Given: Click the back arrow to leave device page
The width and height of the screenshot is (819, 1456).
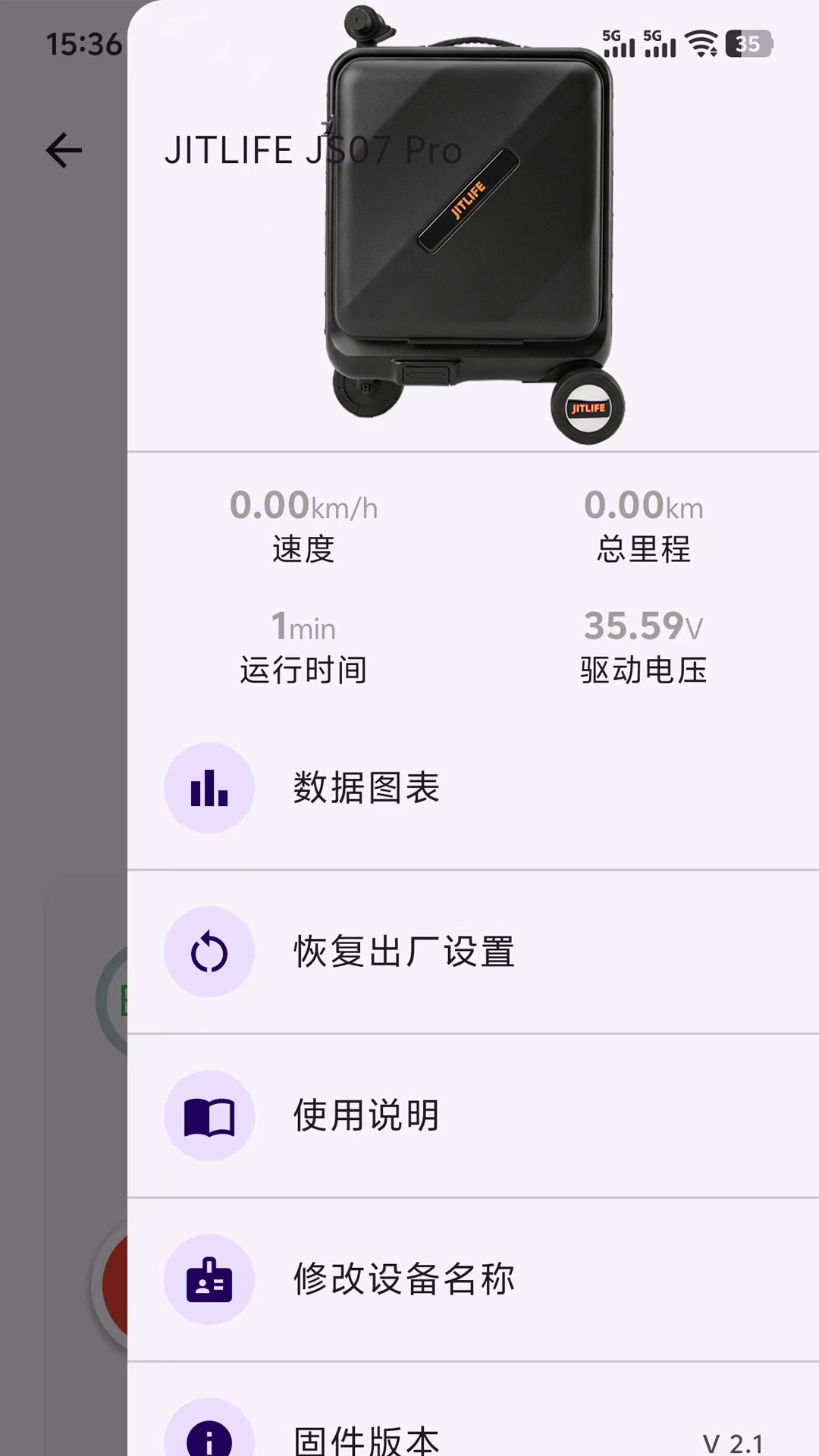Looking at the screenshot, I should 64,149.
